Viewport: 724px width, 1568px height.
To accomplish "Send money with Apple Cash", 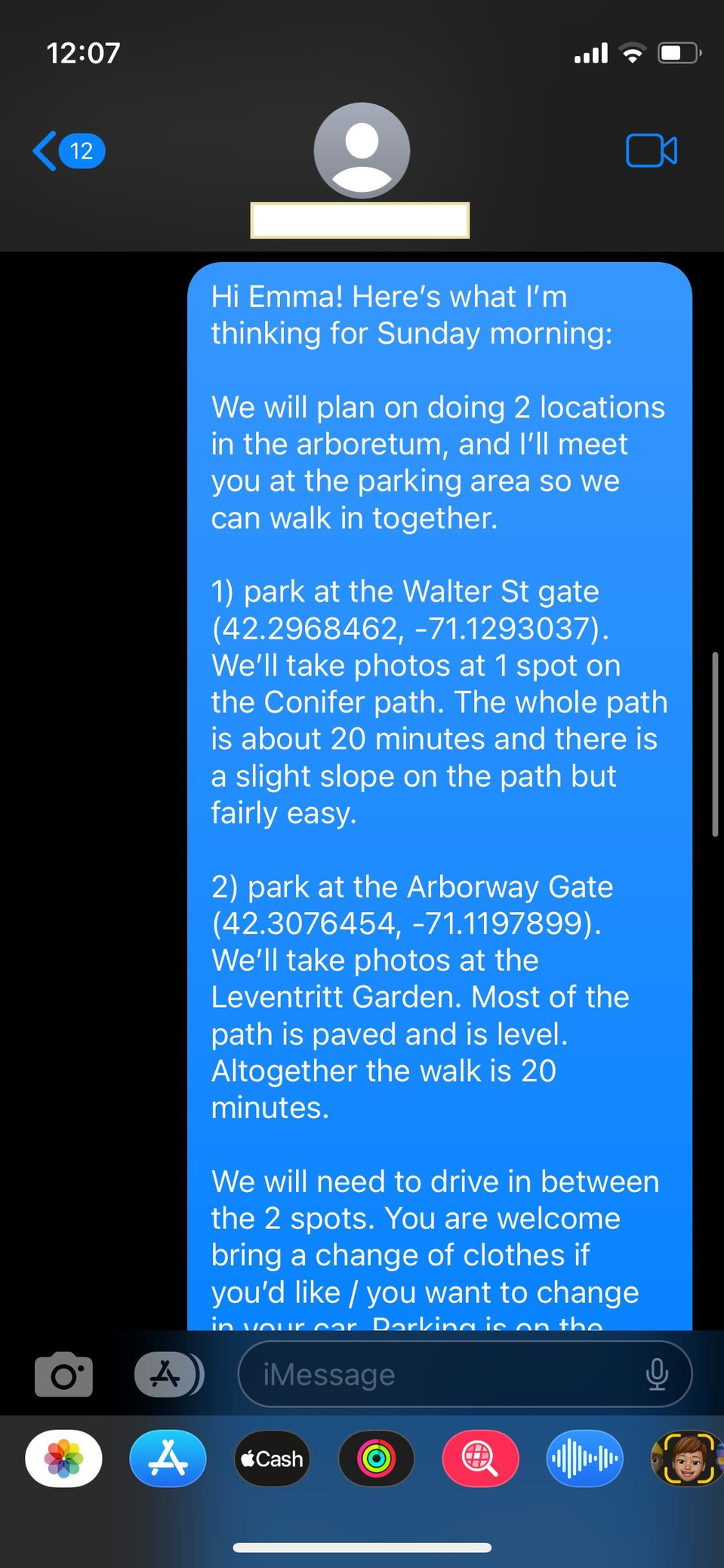I will 272,1459.
